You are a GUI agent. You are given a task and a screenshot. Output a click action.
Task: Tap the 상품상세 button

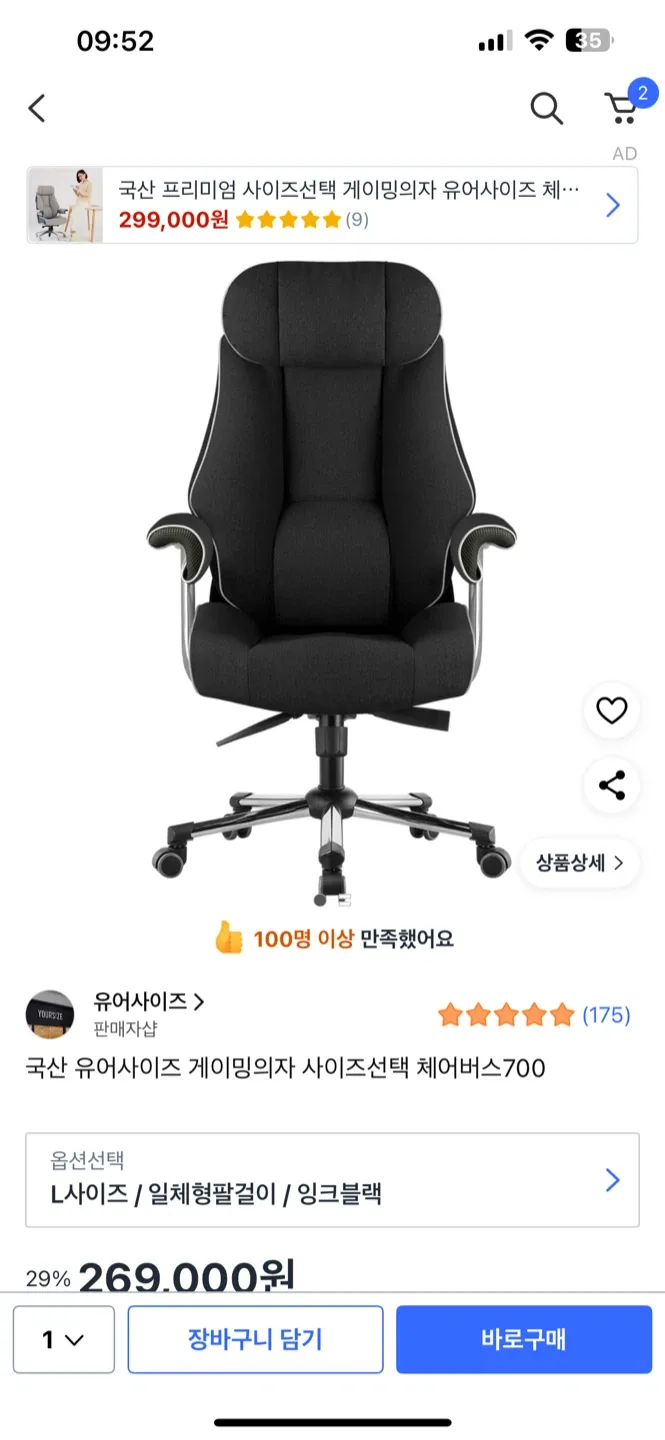click(x=579, y=862)
